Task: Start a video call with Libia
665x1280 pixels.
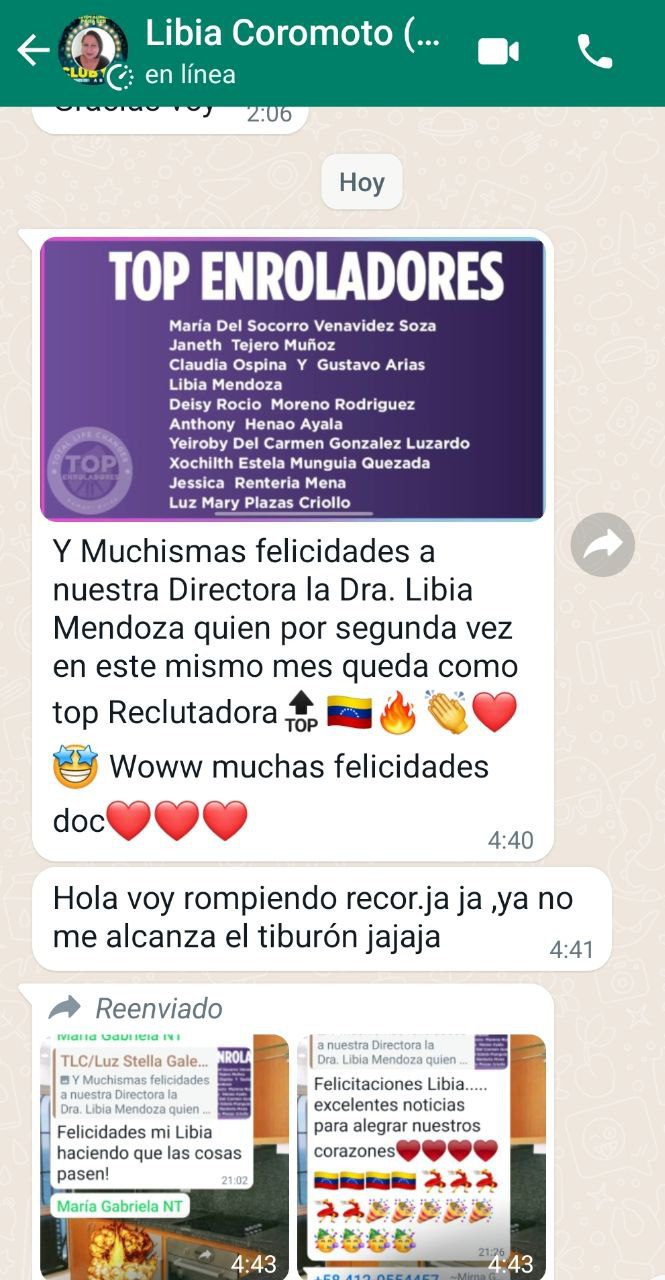Action: point(498,52)
